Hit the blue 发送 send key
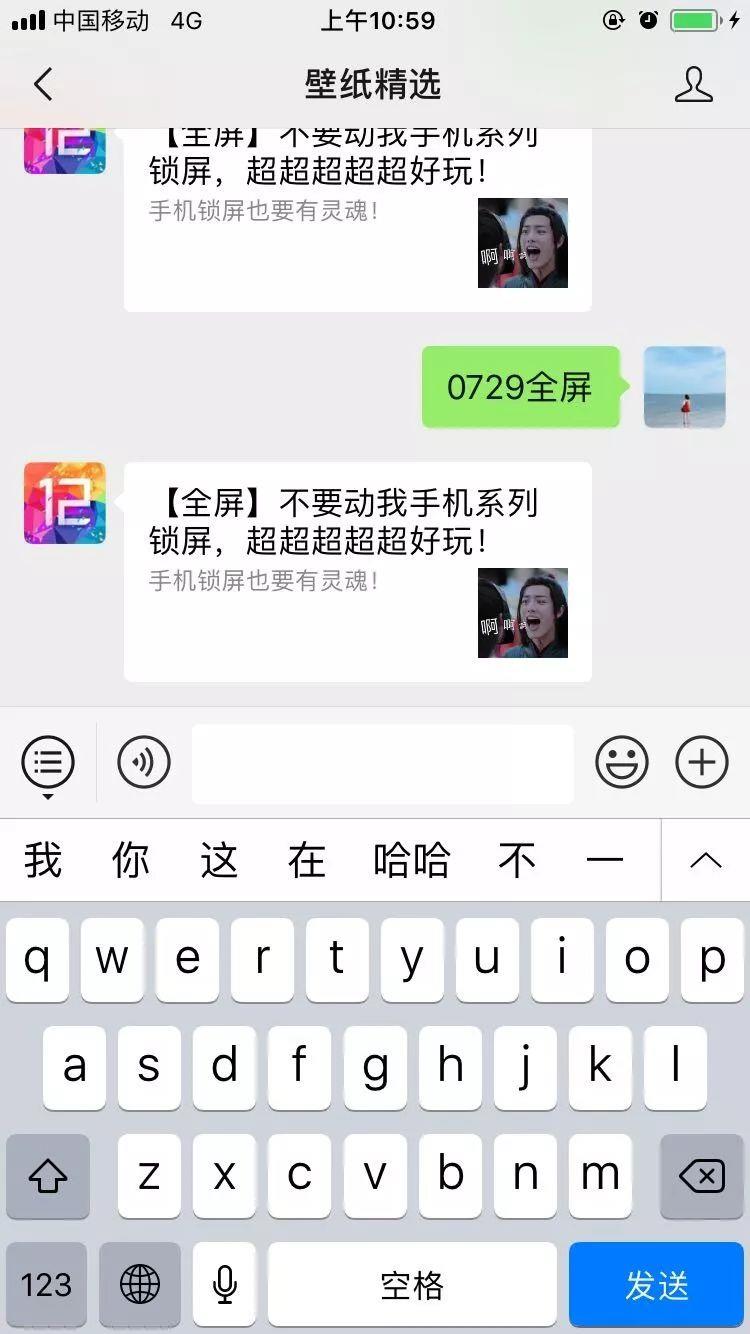This screenshot has height=1334, width=750. pos(657,1285)
